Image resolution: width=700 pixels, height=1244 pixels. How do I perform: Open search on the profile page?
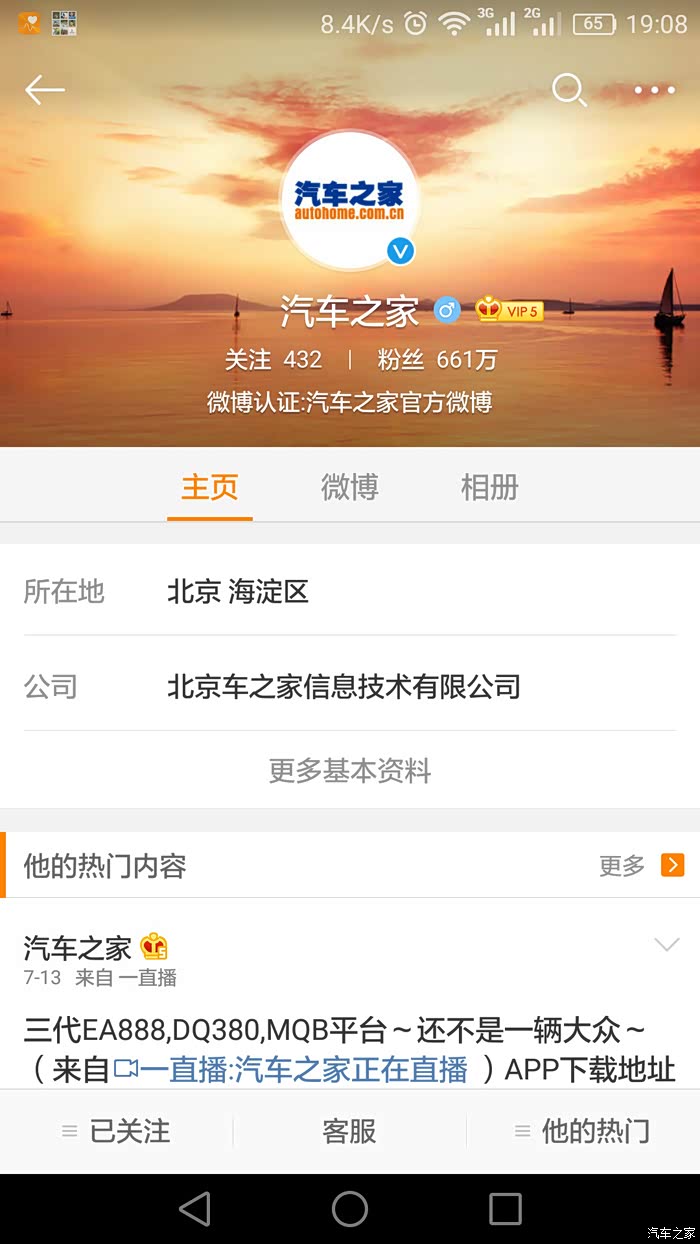point(569,90)
